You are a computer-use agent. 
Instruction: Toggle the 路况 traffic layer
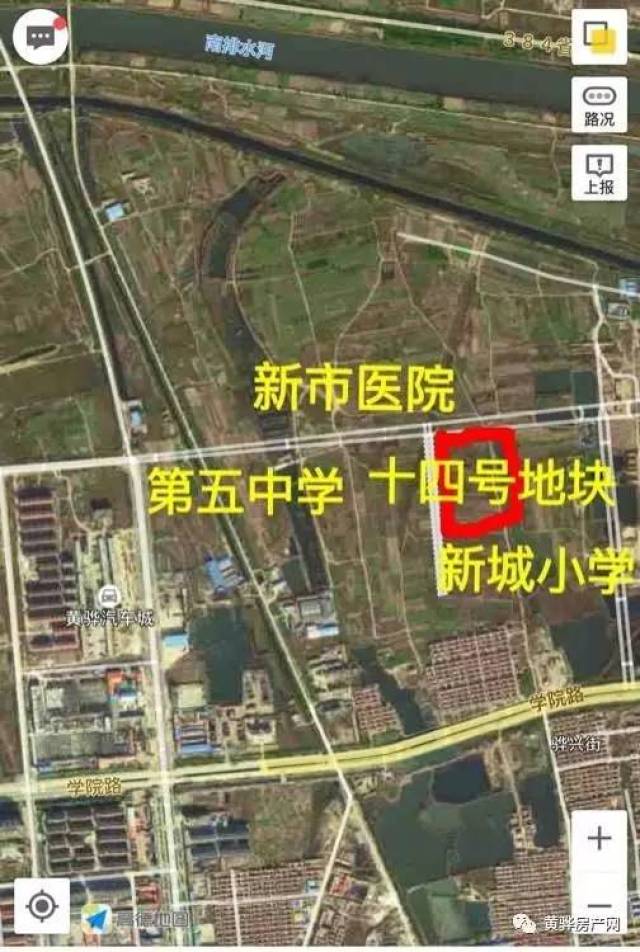click(x=599, y=104)
